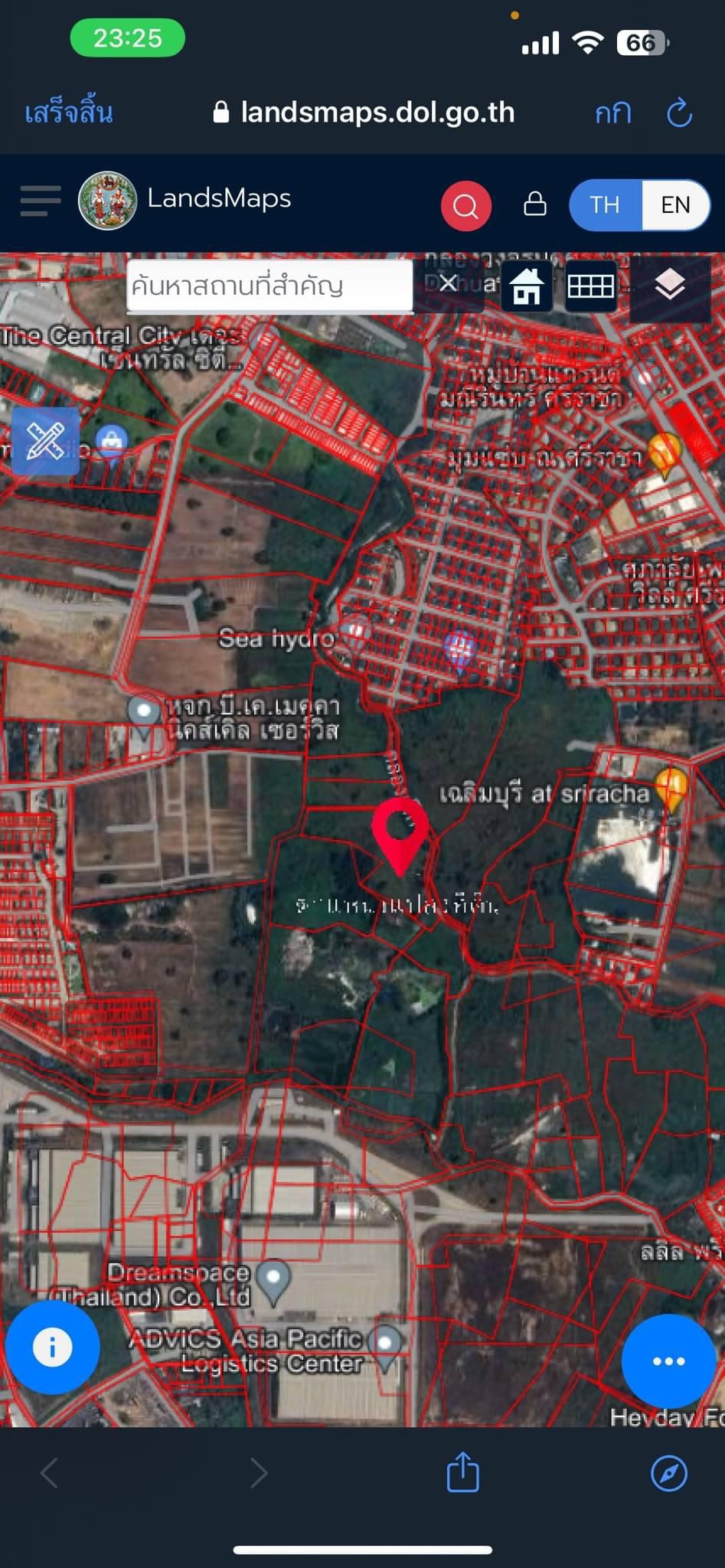Open the blue info button
The image size is (725, 1568).
(x=52, y=1347)
